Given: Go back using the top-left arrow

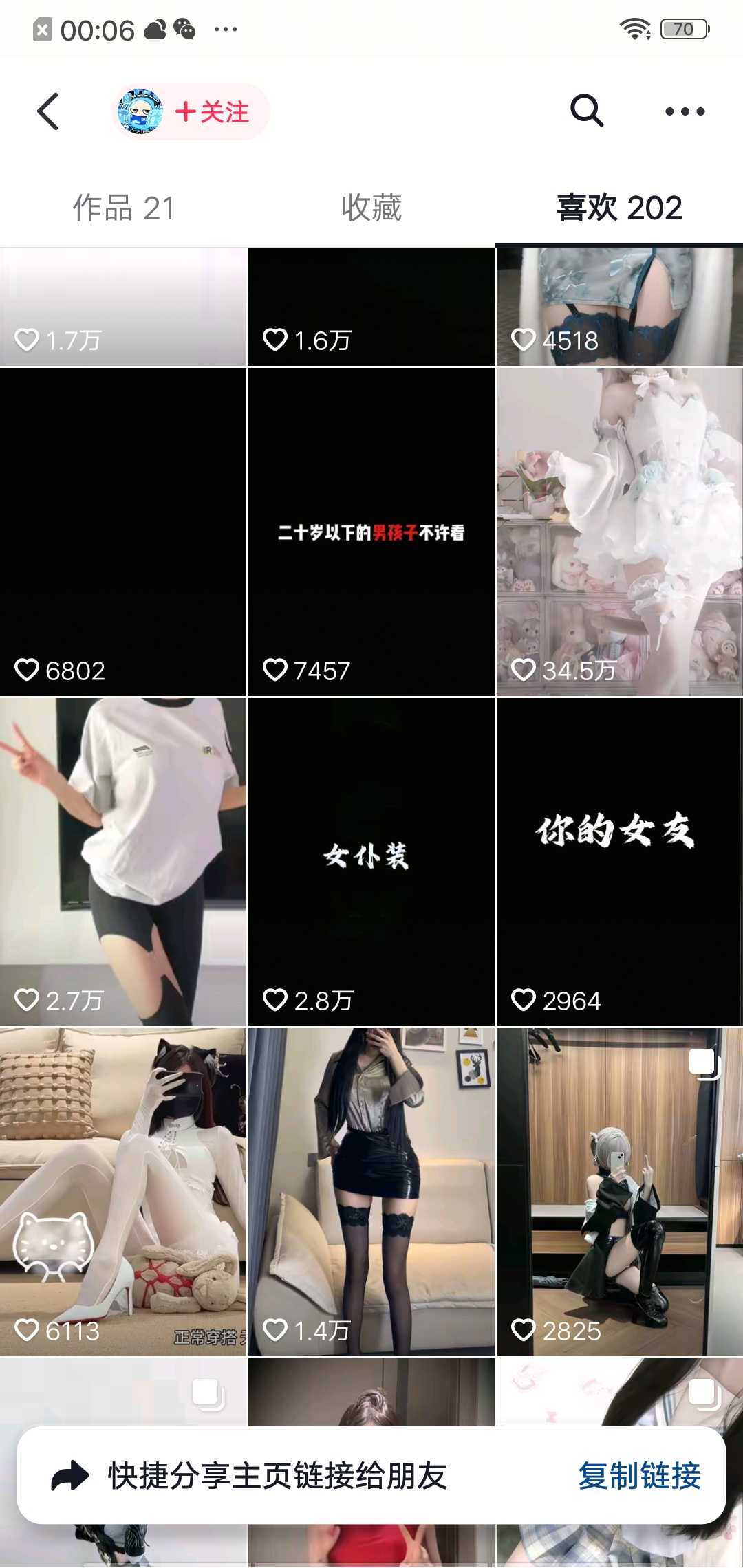Looking at the screenshot, I should tap(47, 111).
